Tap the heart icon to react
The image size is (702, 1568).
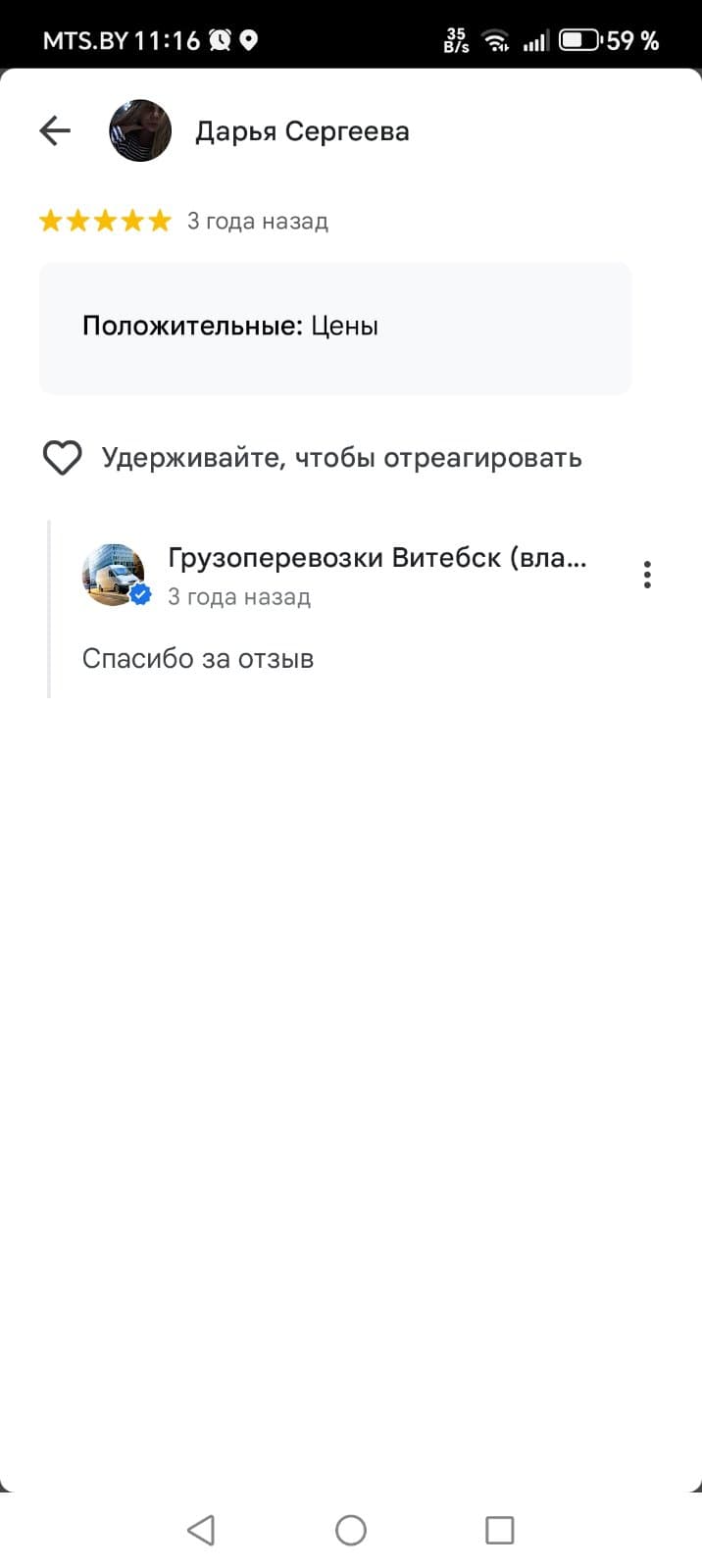click(62, 458)
